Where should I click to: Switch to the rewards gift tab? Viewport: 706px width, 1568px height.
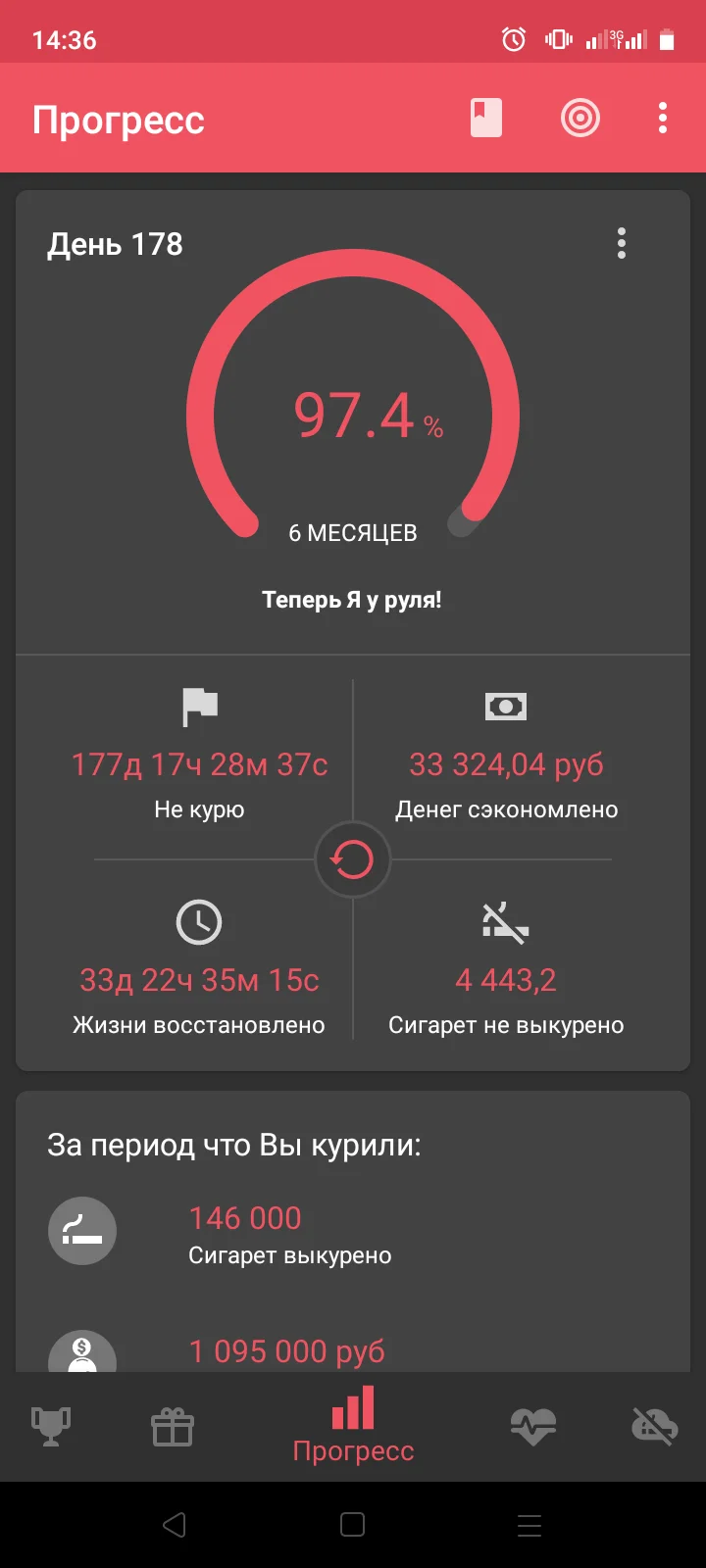173,1426
